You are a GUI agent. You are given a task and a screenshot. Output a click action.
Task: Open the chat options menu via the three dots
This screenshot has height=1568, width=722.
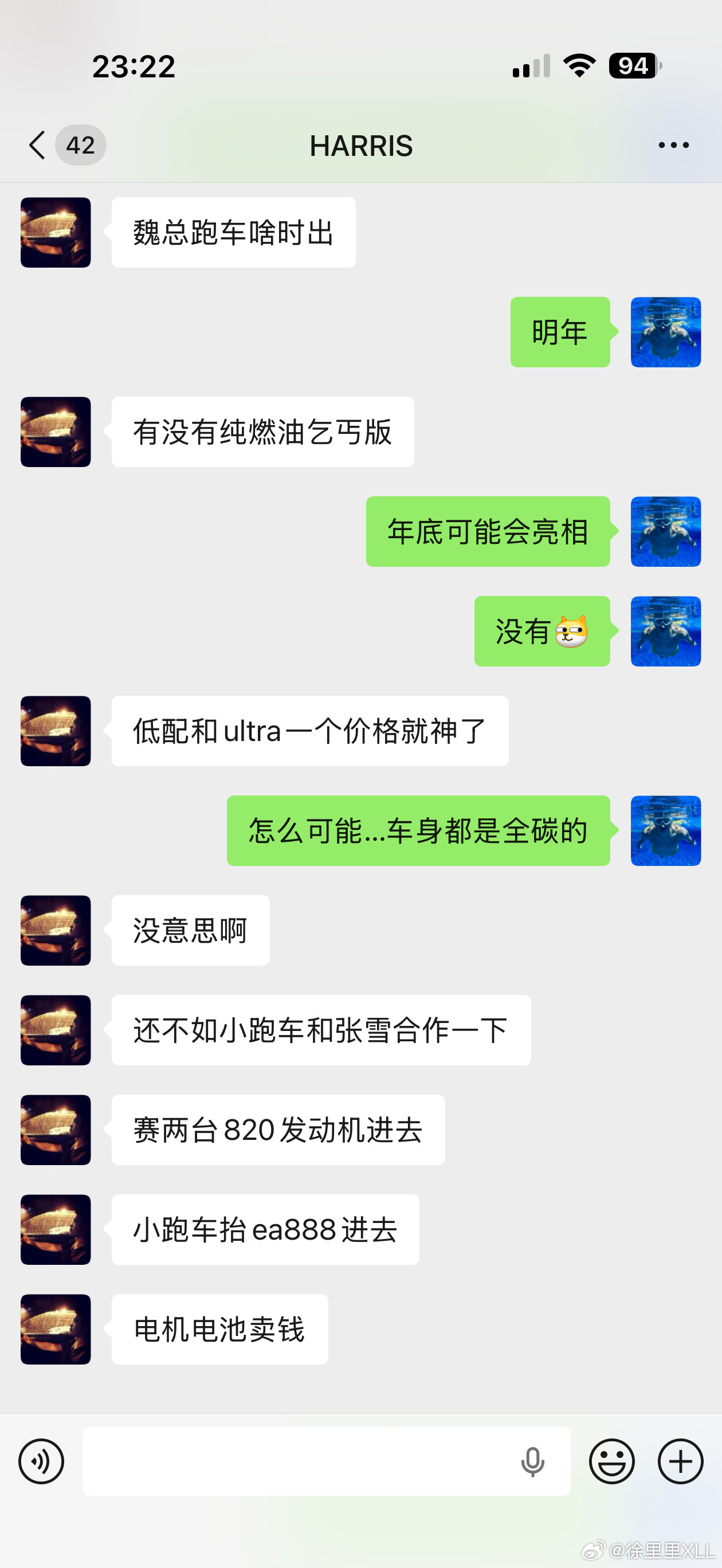672,145
